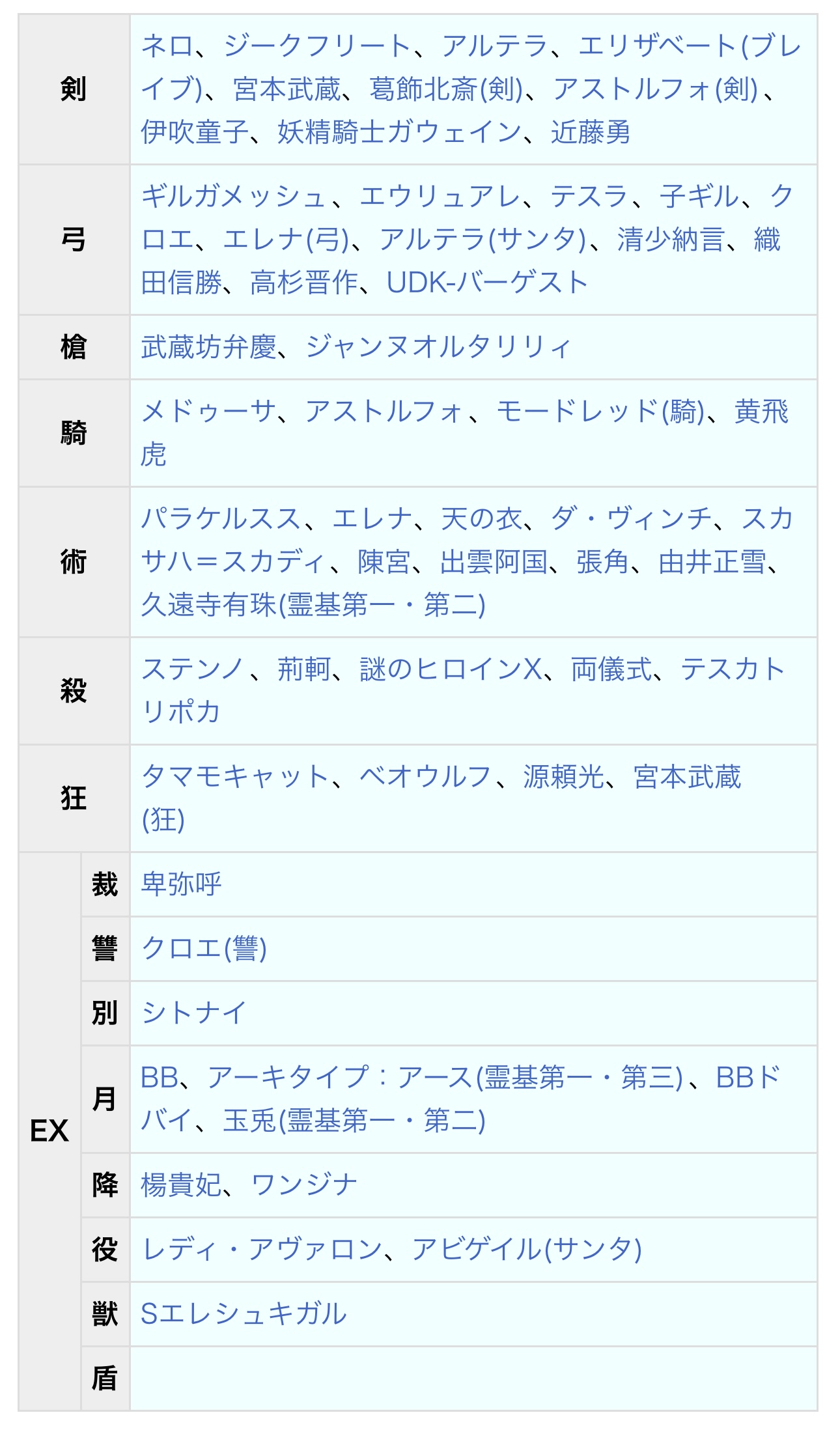Open the 清少納言 link
Screen dimensions: 840x1430
671,240
